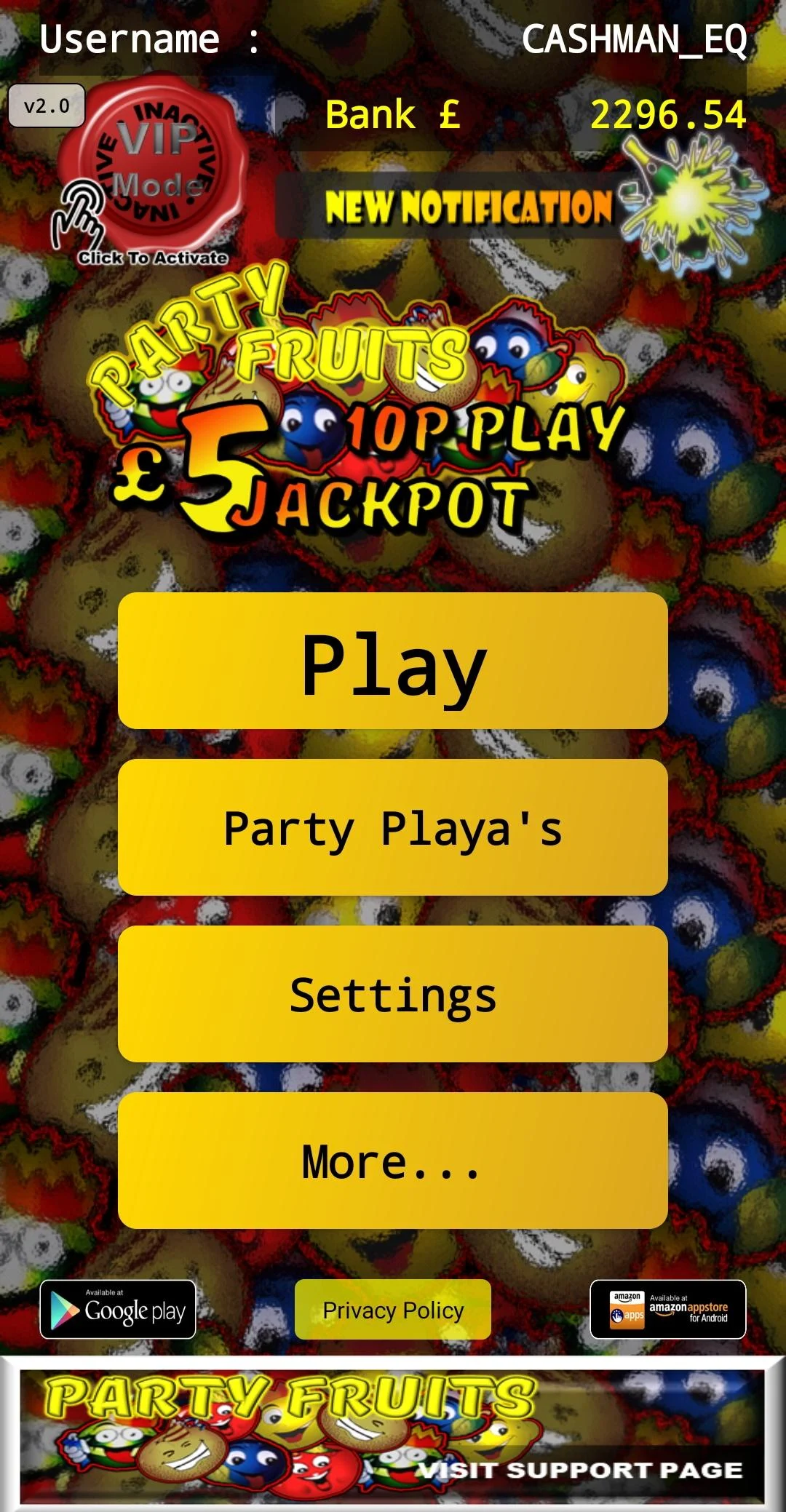The image size is (786, 1512).
Task: Open the Amazon Appstore badge
Action: tap(668, 1310)
